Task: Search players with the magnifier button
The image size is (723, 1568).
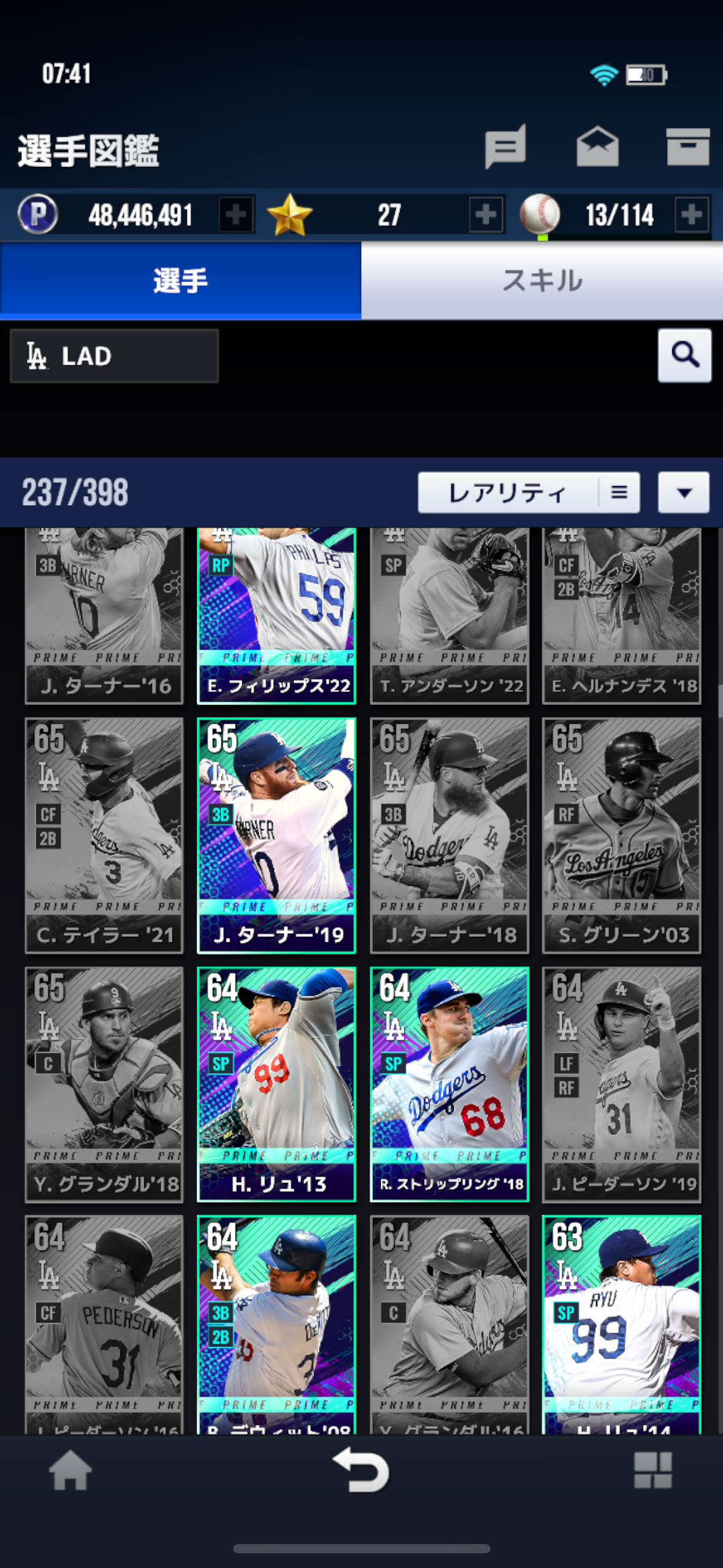Action: [x=684, y=356]
